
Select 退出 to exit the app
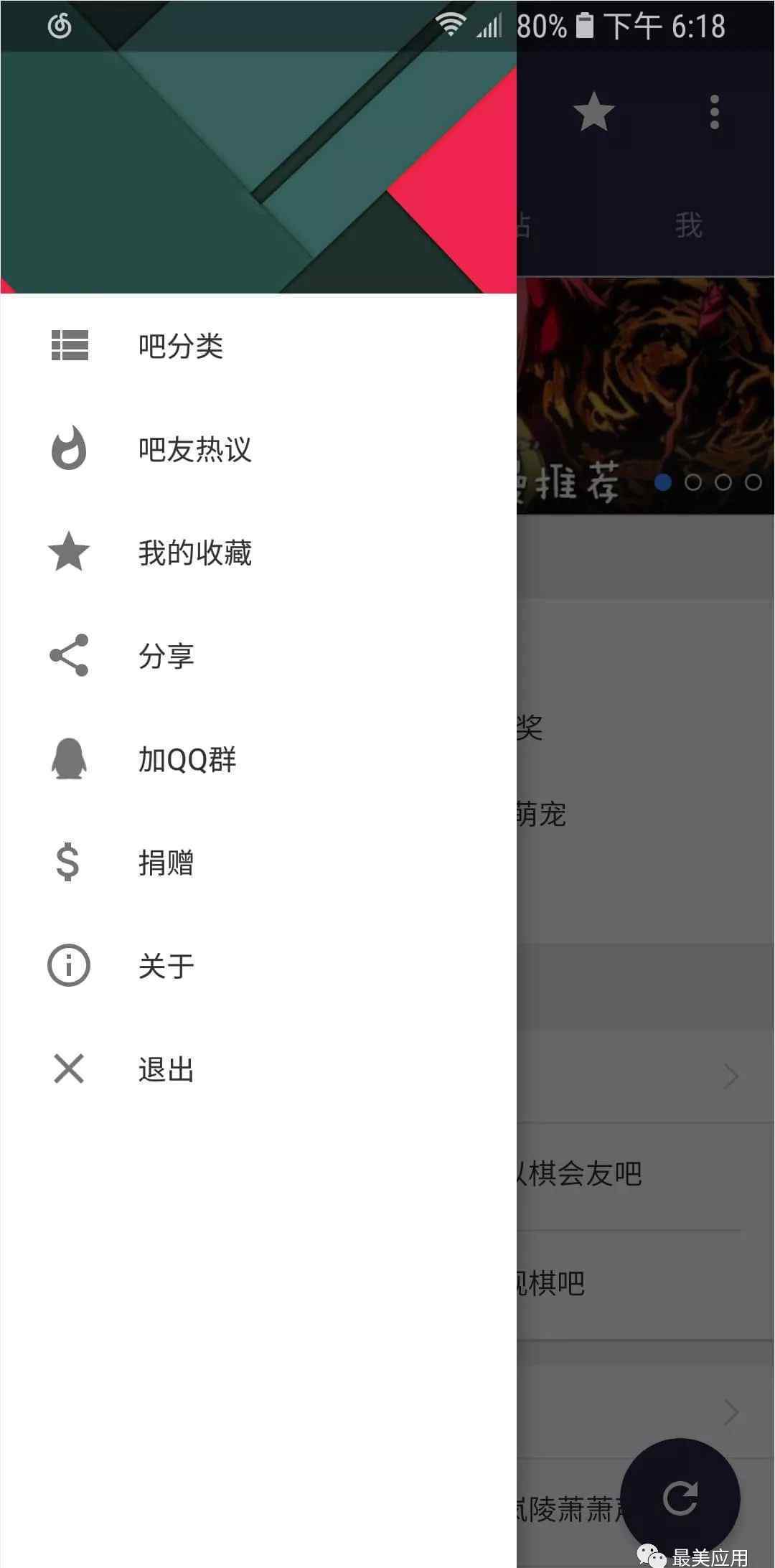(x=258, y=1069)
